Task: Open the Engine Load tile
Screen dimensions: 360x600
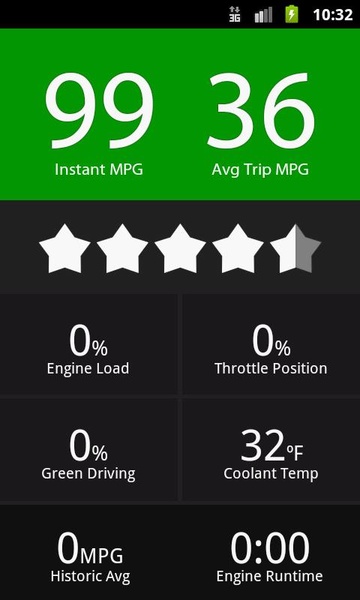Action: (88, 344)
